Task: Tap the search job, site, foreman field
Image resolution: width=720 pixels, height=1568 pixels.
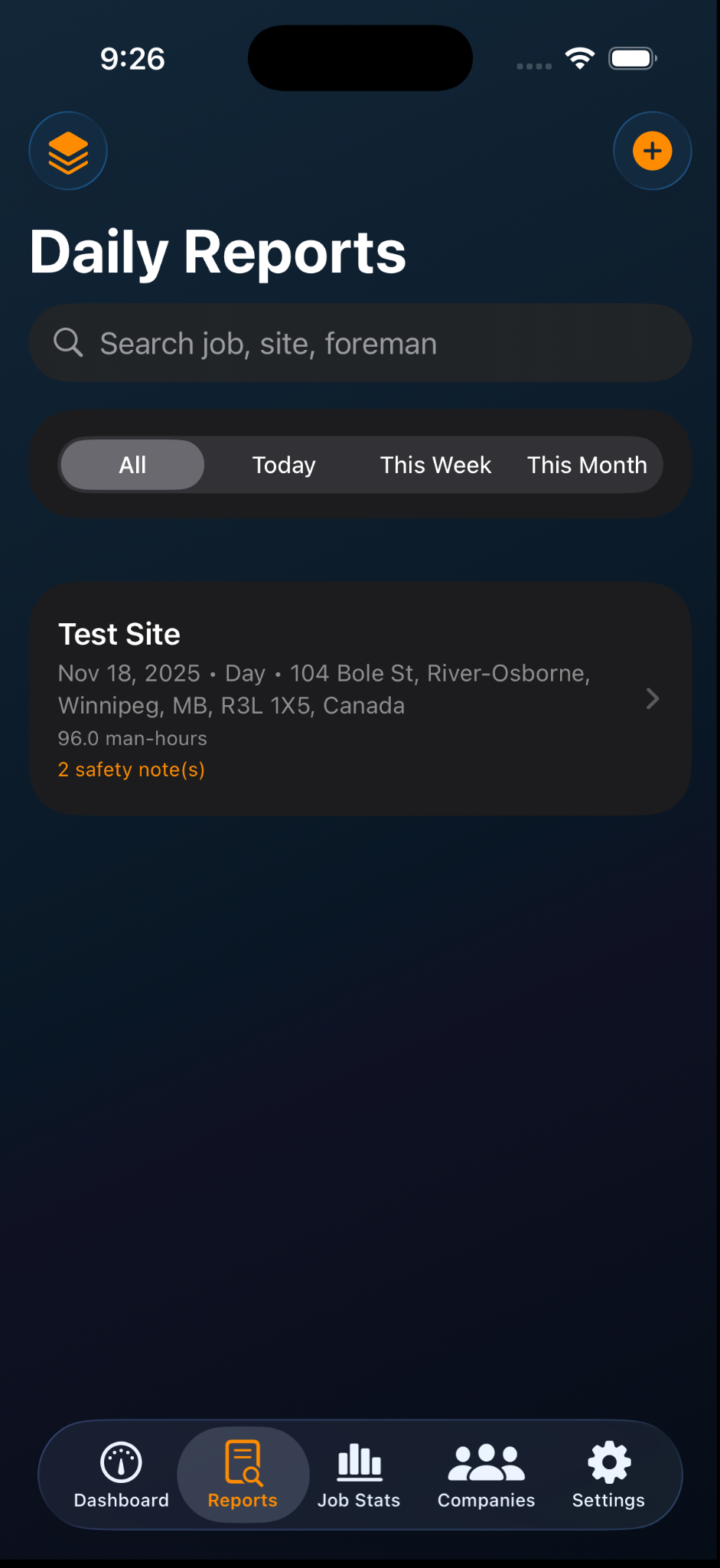Action: tap(360, 342)
